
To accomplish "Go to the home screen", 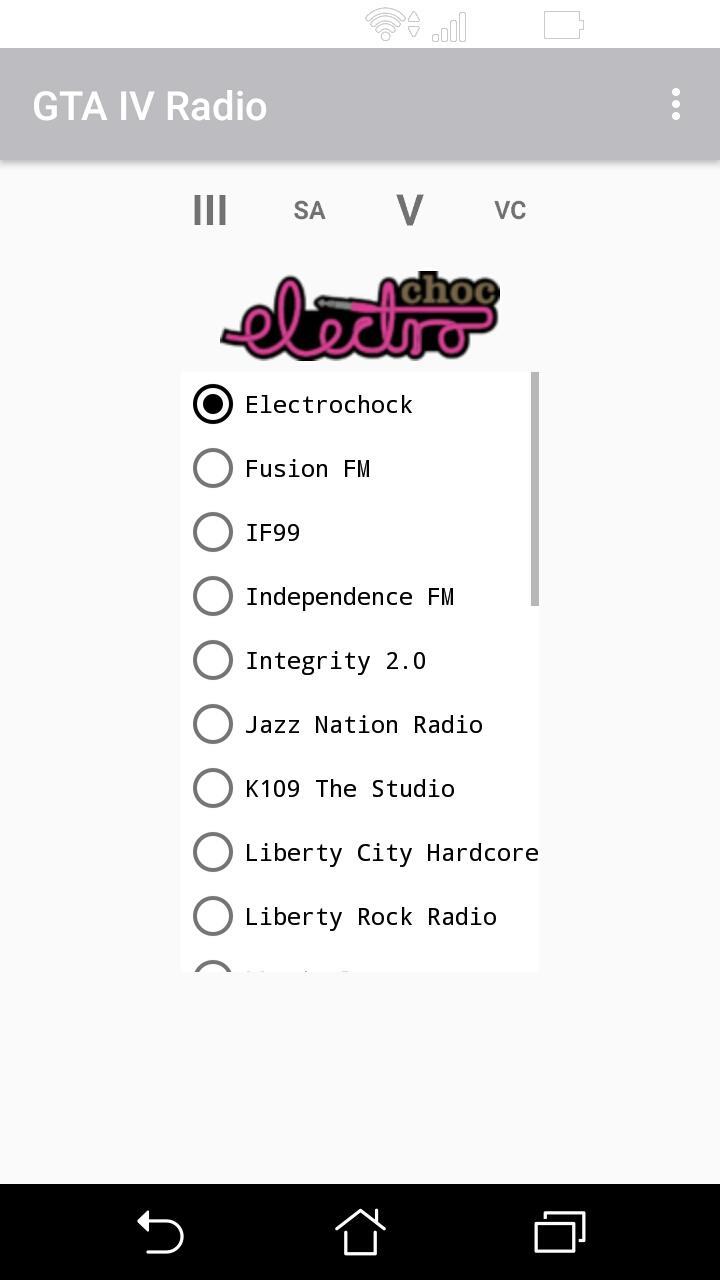I will tap(360, 1232).
